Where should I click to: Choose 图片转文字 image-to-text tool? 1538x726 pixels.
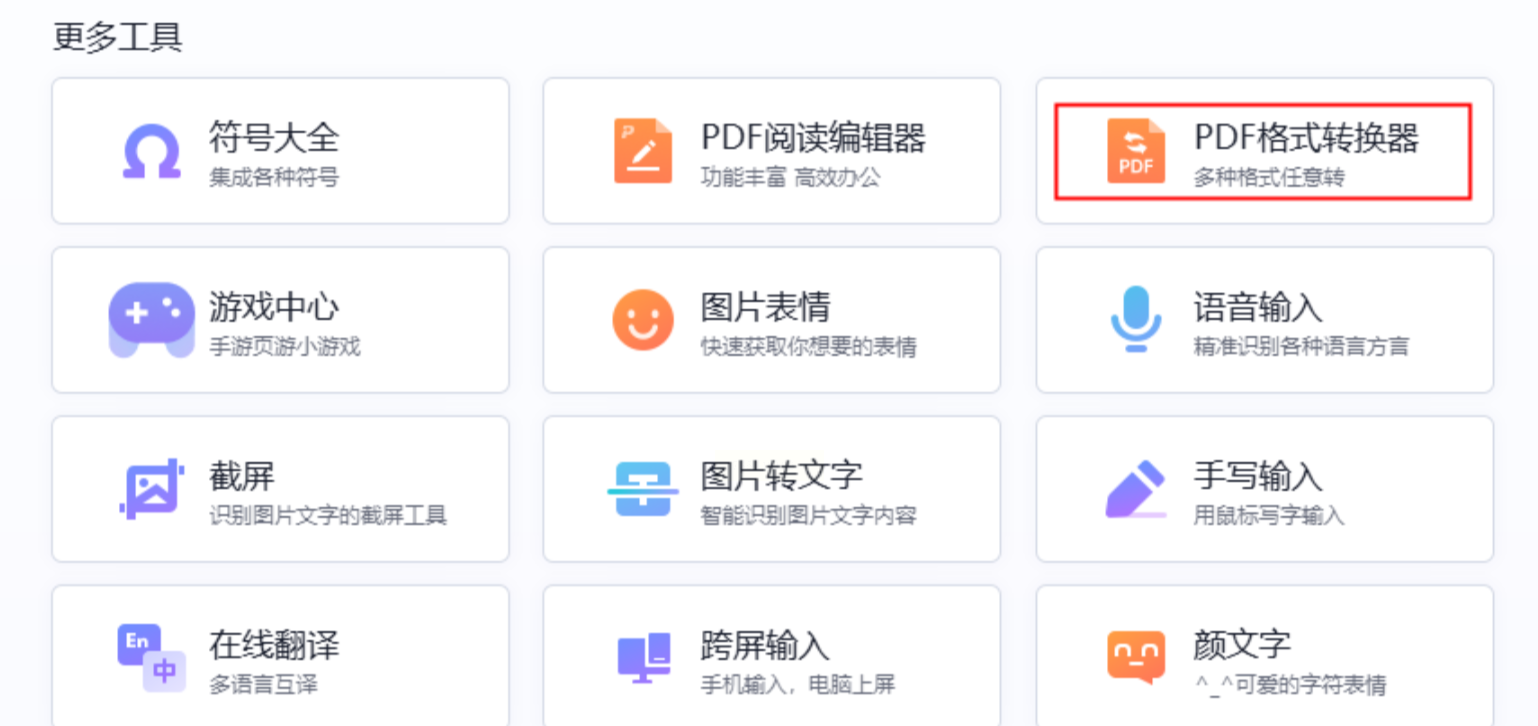coord(771,489)
